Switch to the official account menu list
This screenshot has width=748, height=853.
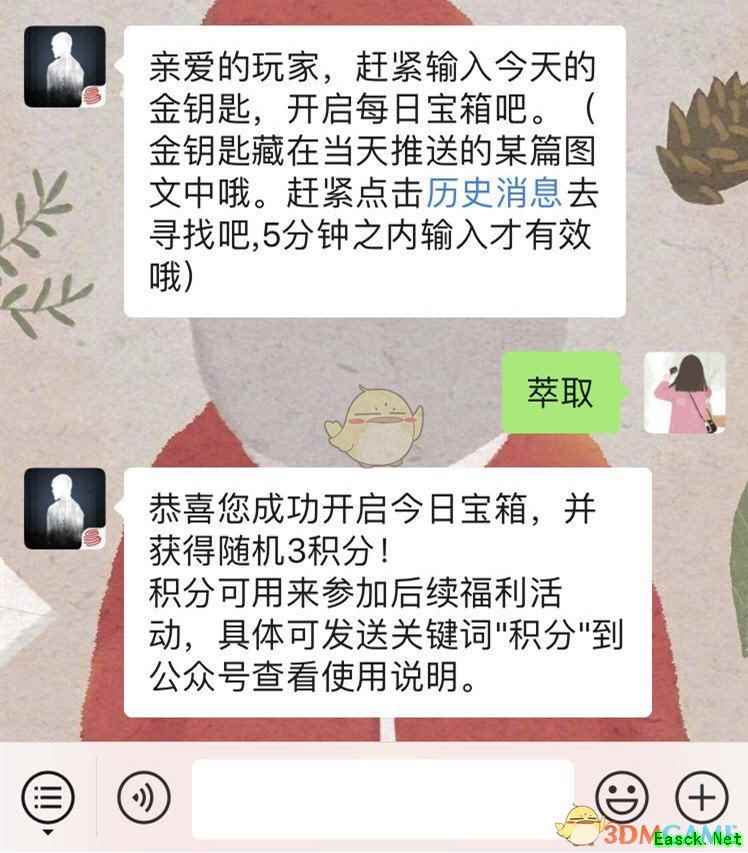coord(48,798)
